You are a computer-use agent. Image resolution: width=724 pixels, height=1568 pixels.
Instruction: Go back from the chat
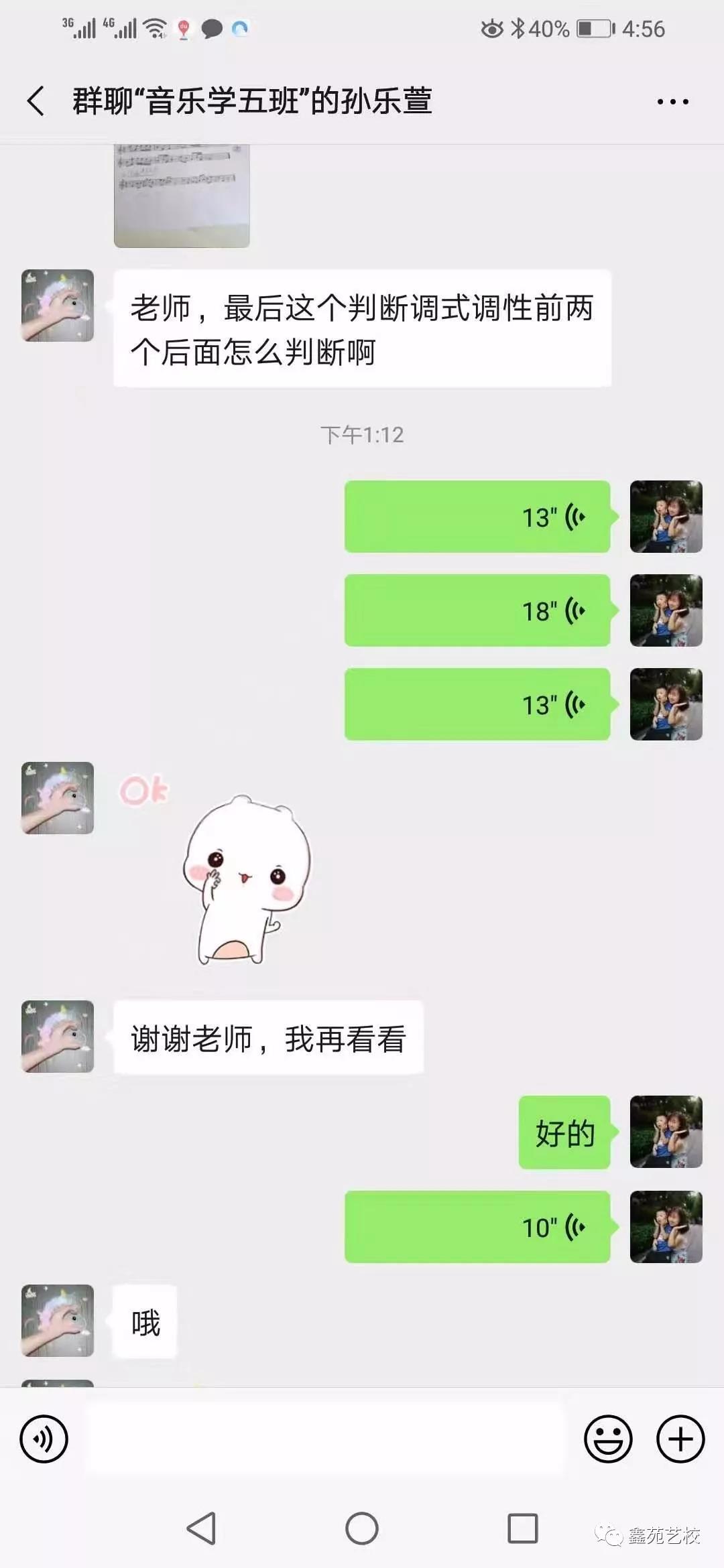click(x=36, y=101)
